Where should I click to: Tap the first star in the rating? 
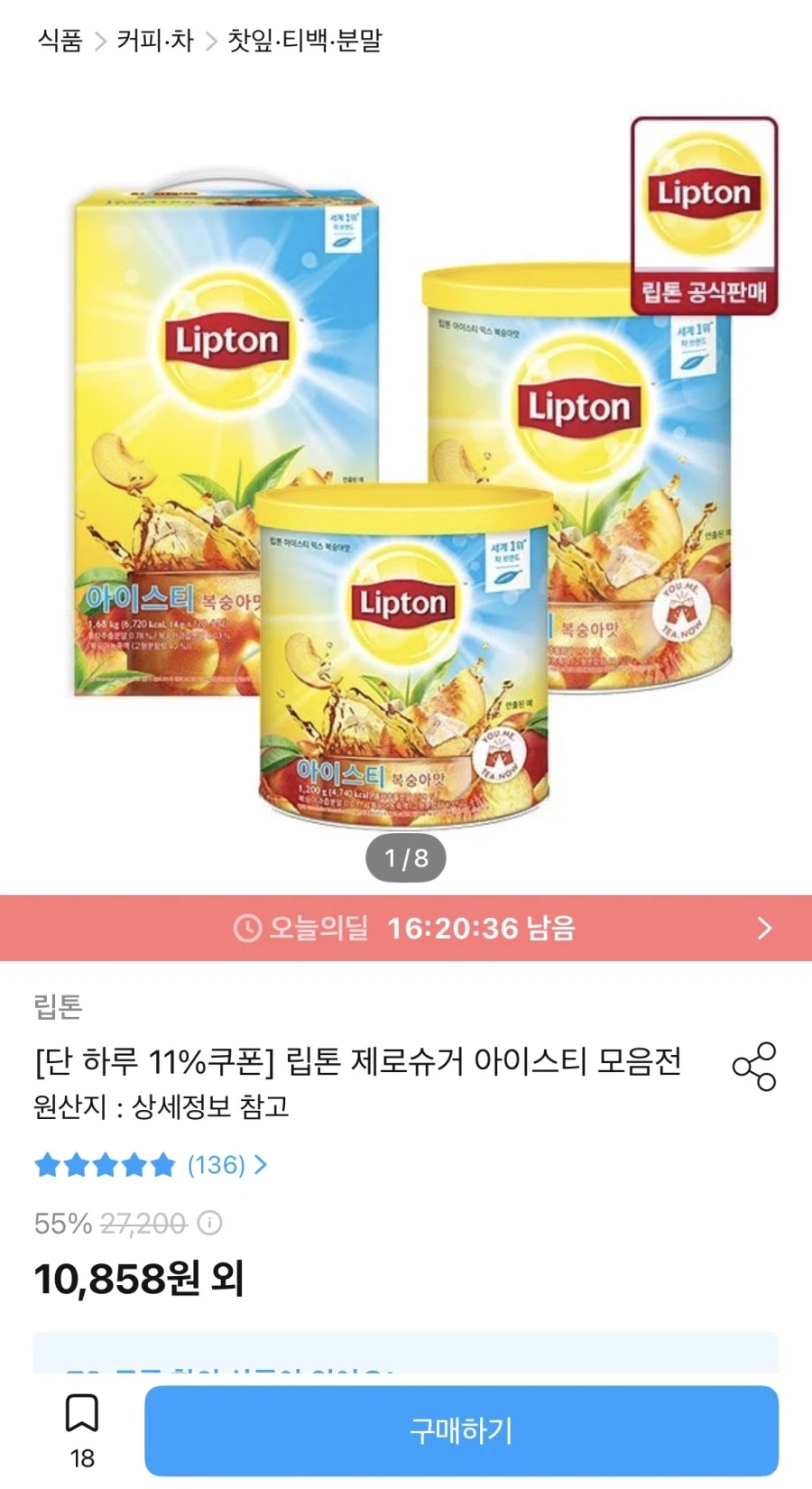coord(46,1165)
